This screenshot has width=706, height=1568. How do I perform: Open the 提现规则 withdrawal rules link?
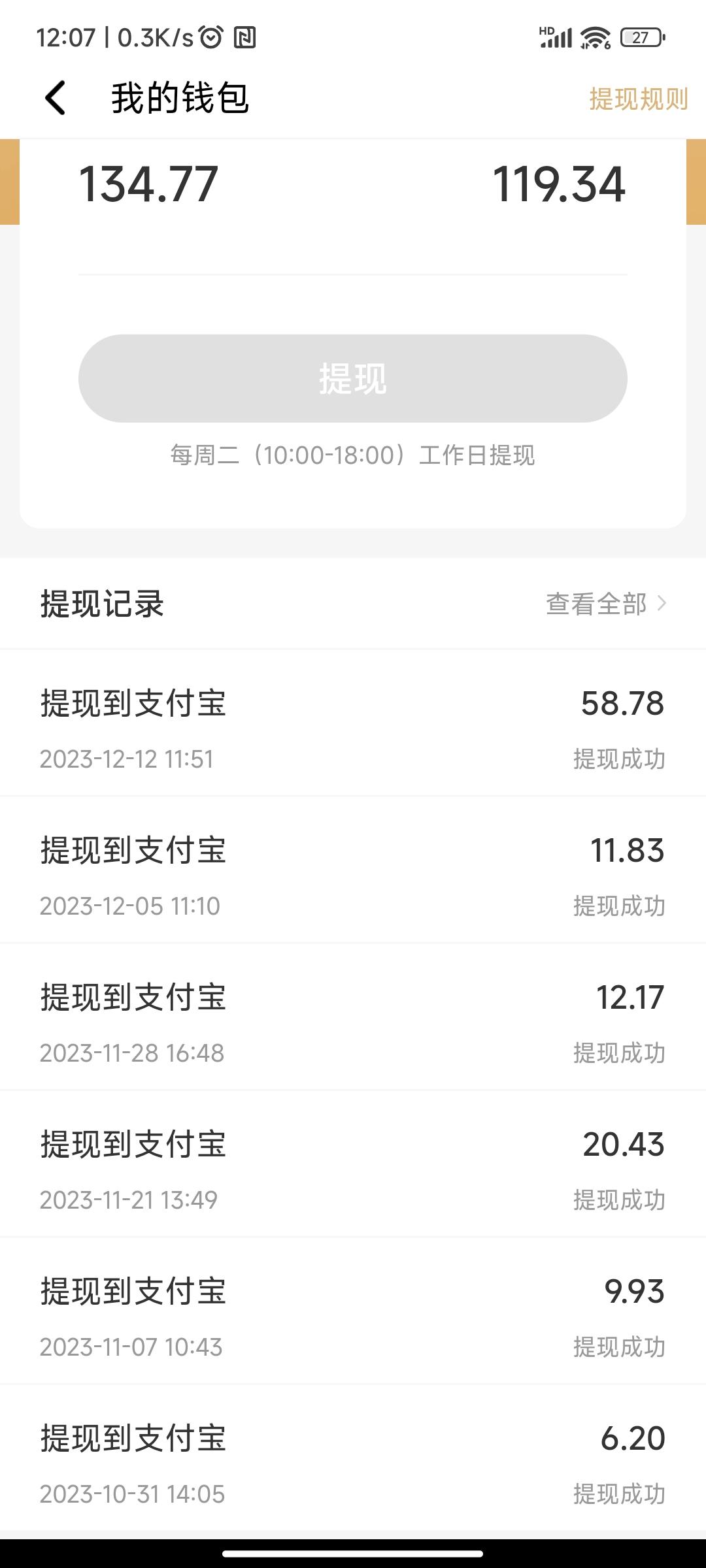[638, 99]
